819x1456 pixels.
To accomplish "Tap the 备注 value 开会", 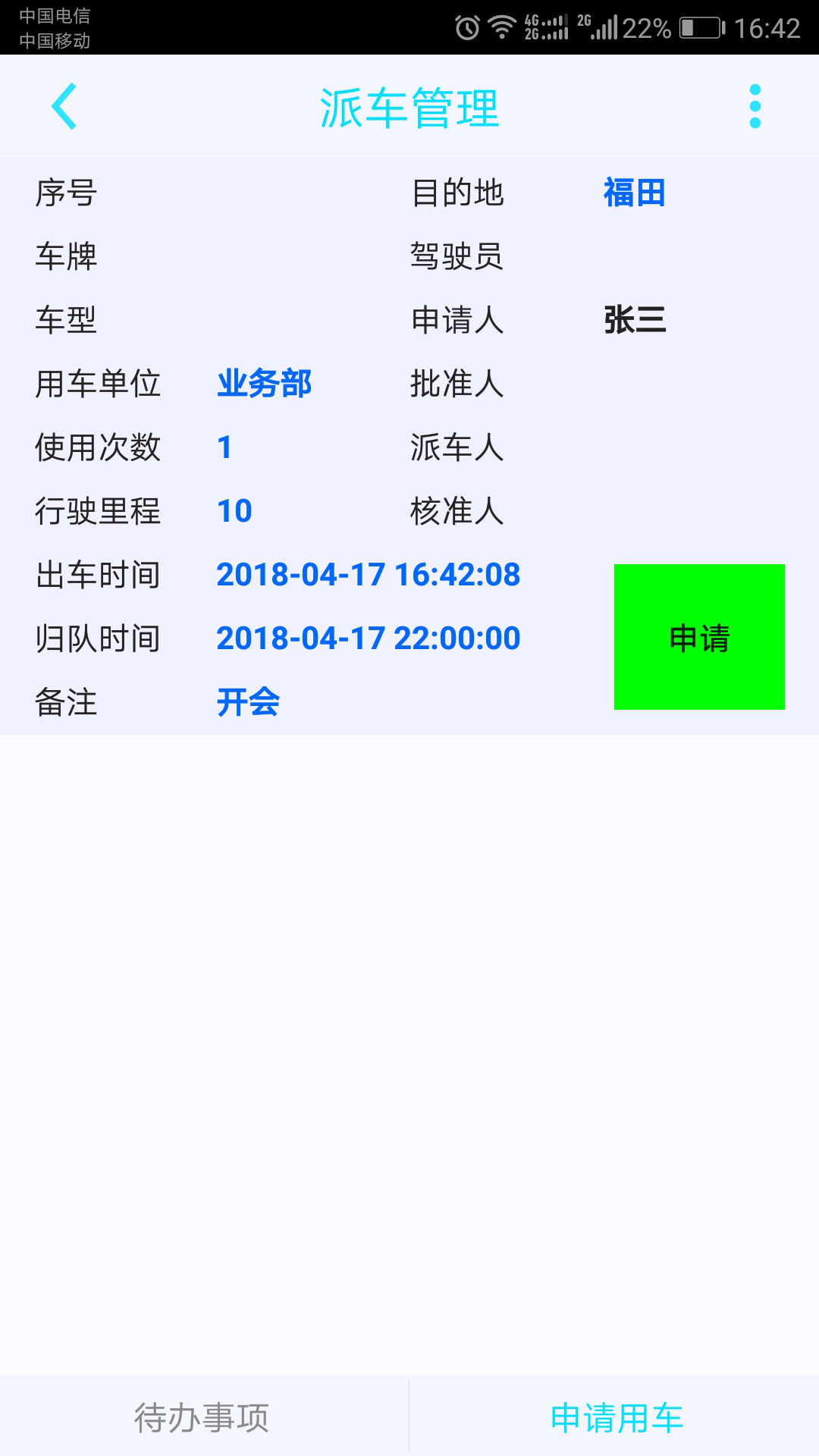I will 248,703.
